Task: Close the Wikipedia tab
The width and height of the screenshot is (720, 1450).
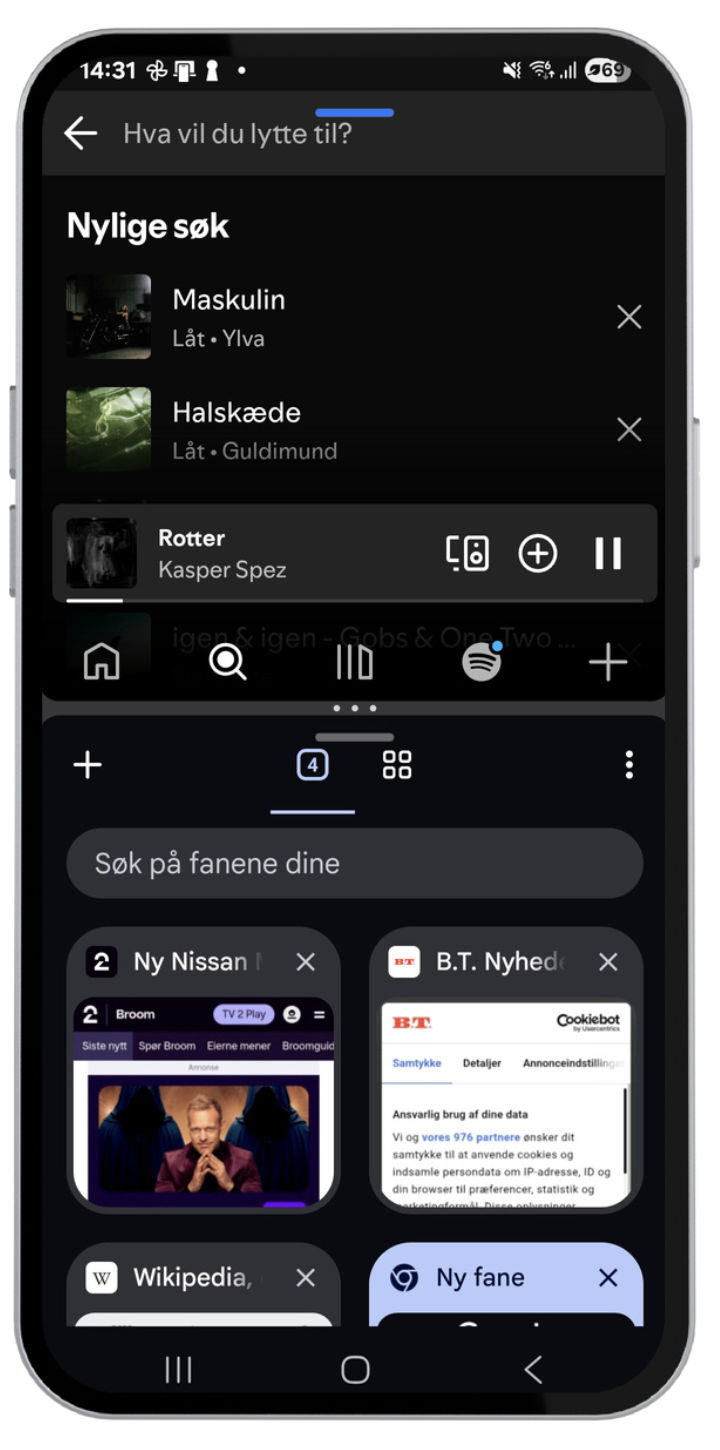Action: click(306, 1278)
